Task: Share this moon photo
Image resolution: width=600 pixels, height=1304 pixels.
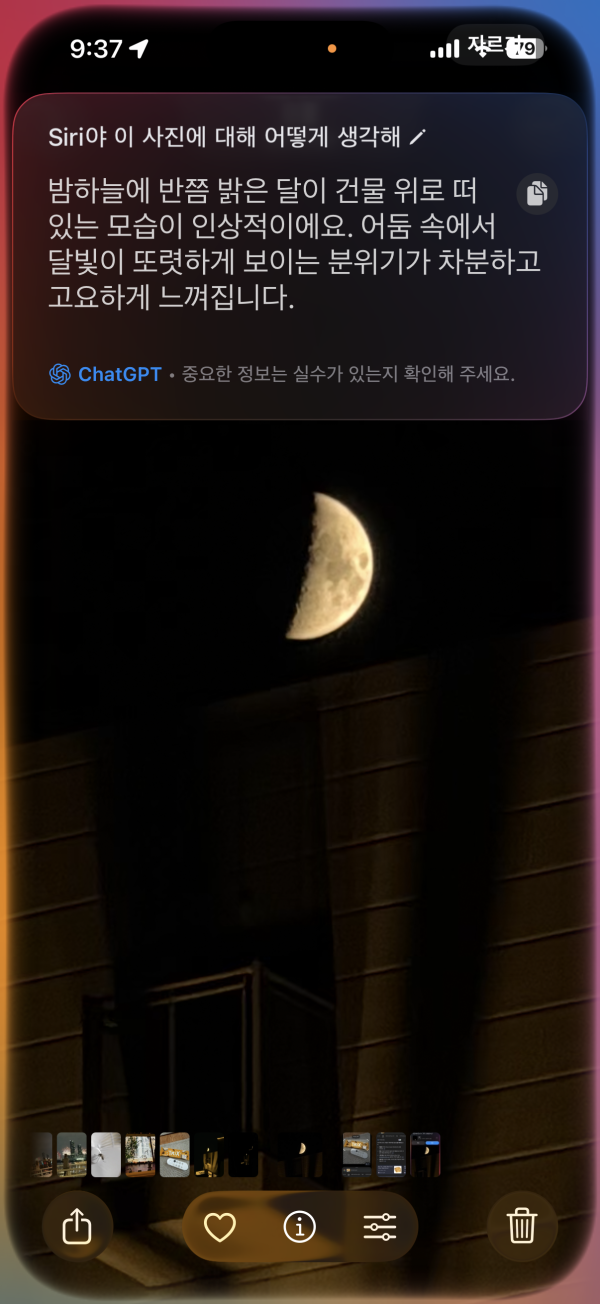Action: point(77,1225)
